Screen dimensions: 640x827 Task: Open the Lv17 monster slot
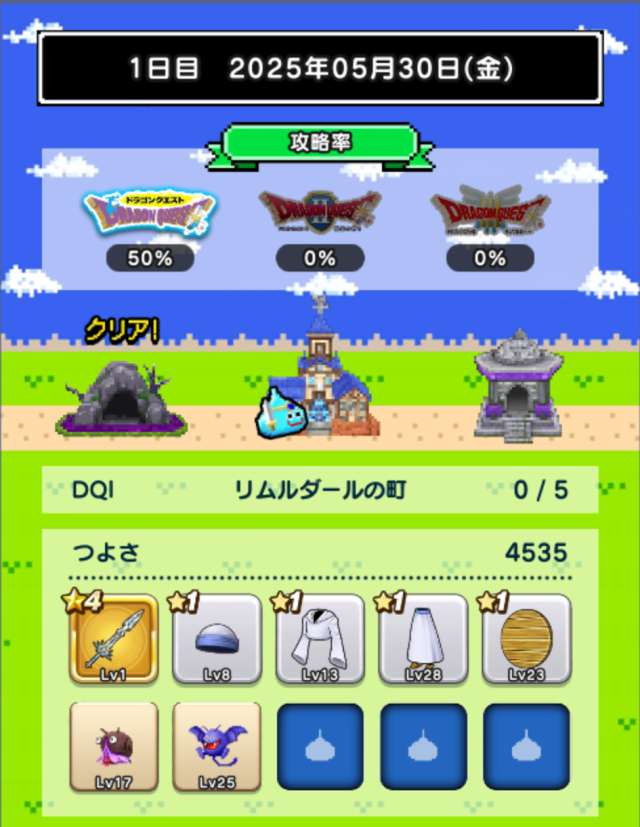point(113,747)
